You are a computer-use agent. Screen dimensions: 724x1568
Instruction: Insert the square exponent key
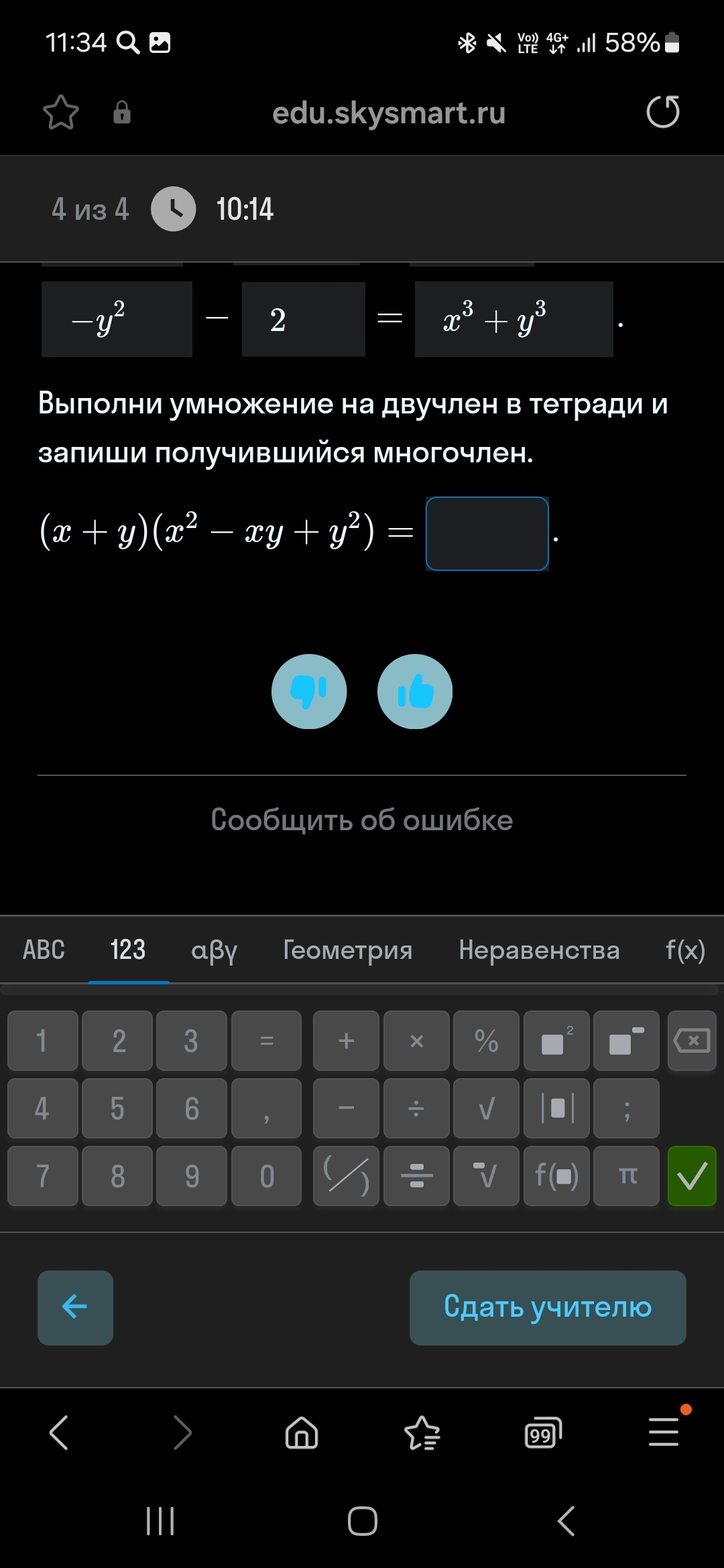[556, 1041]
